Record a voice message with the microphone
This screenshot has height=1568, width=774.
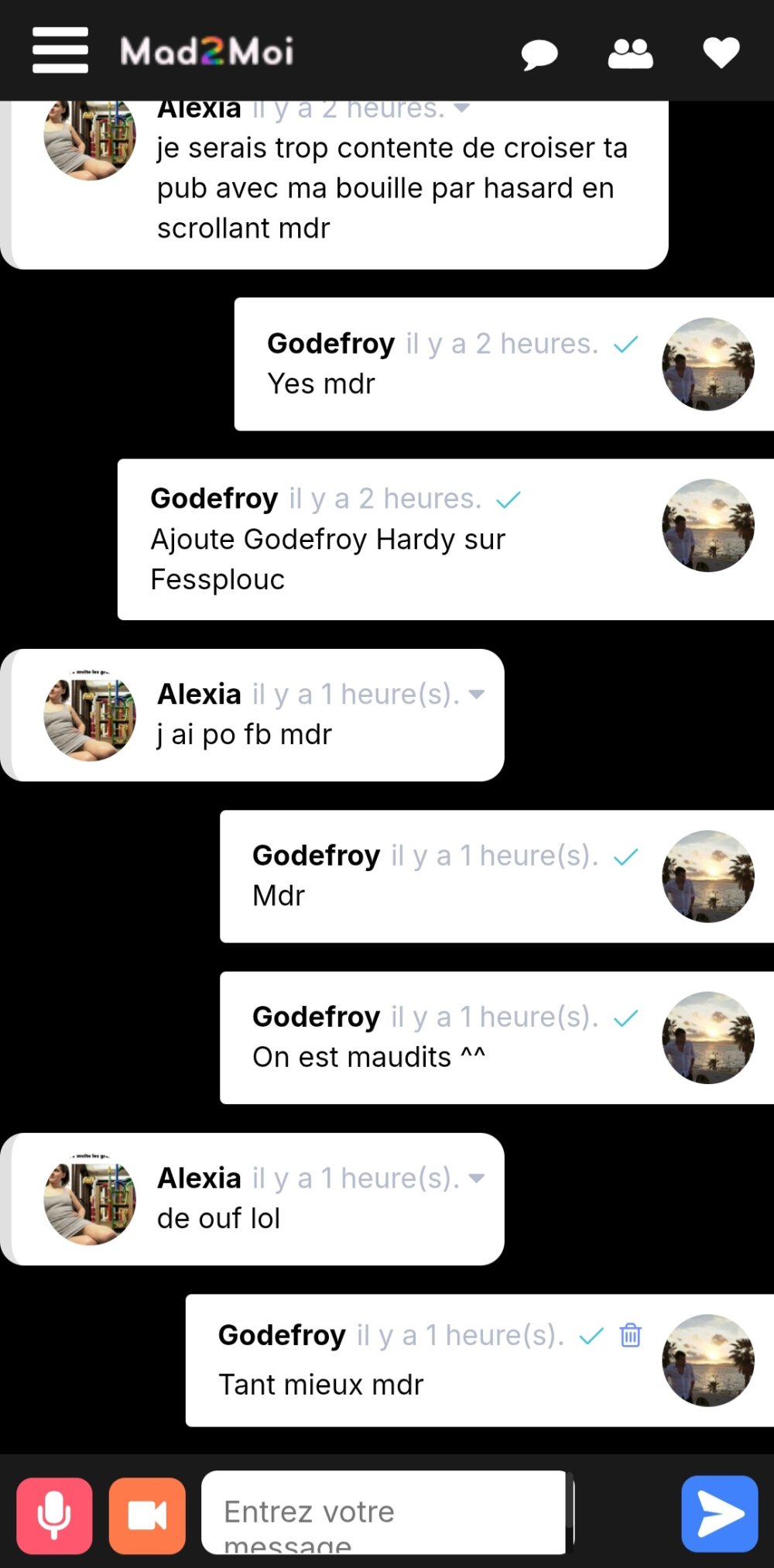54,1515
